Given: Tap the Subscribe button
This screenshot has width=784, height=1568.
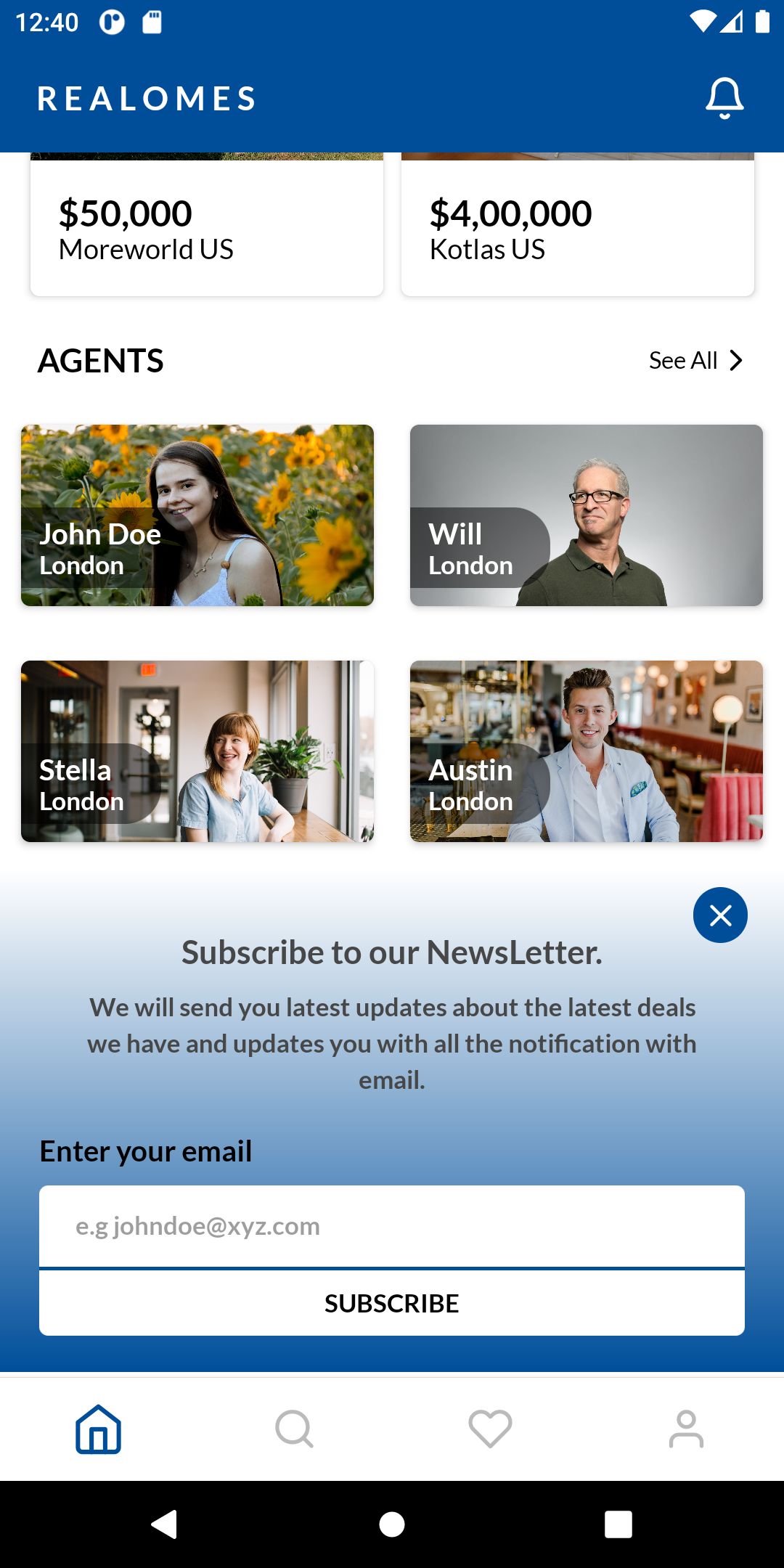Looking at the screenshot, I should click(392, 1303).
